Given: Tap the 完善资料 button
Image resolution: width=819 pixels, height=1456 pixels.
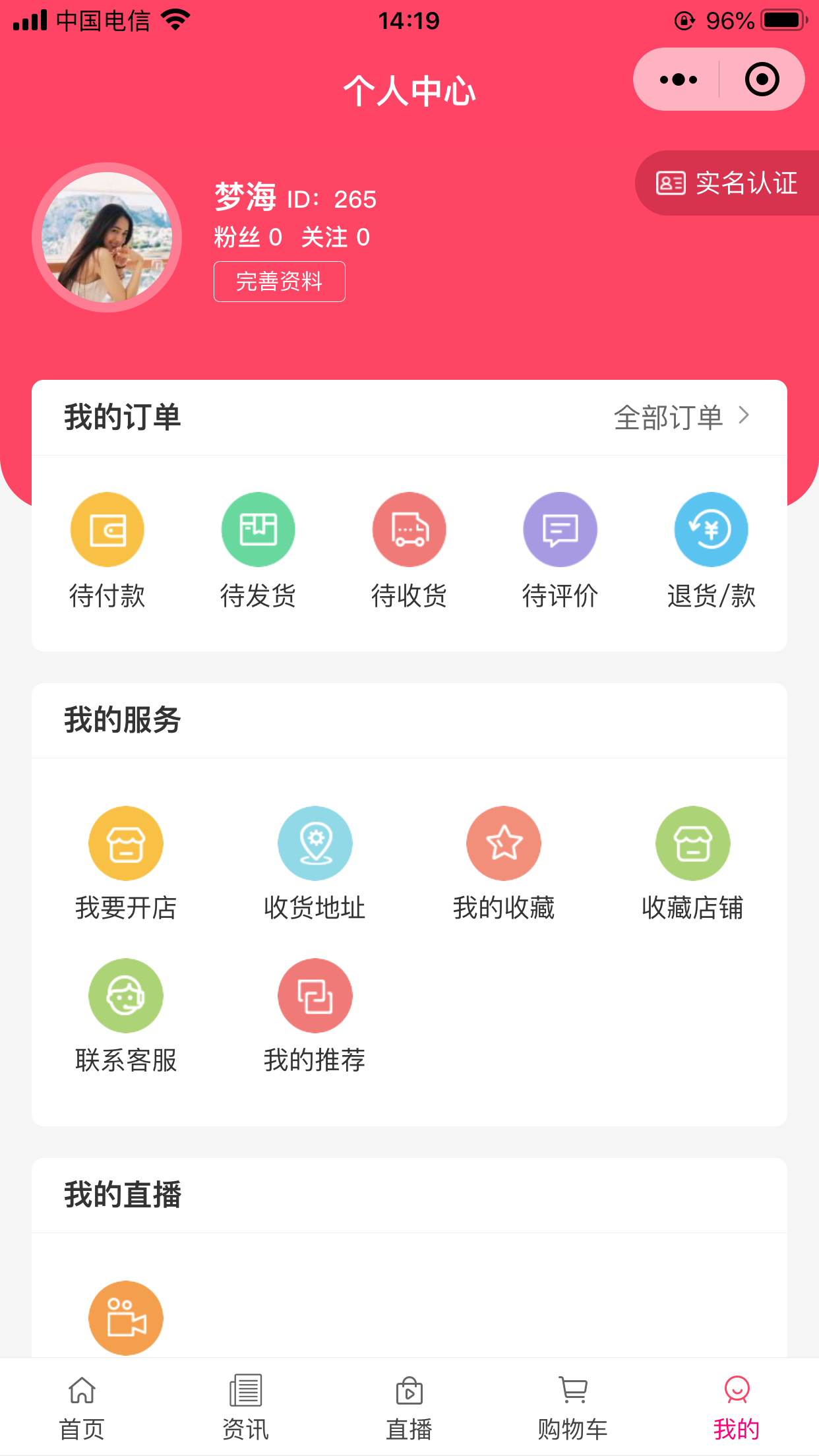Looking at the screenshot, I should click(x=279, y=282).
